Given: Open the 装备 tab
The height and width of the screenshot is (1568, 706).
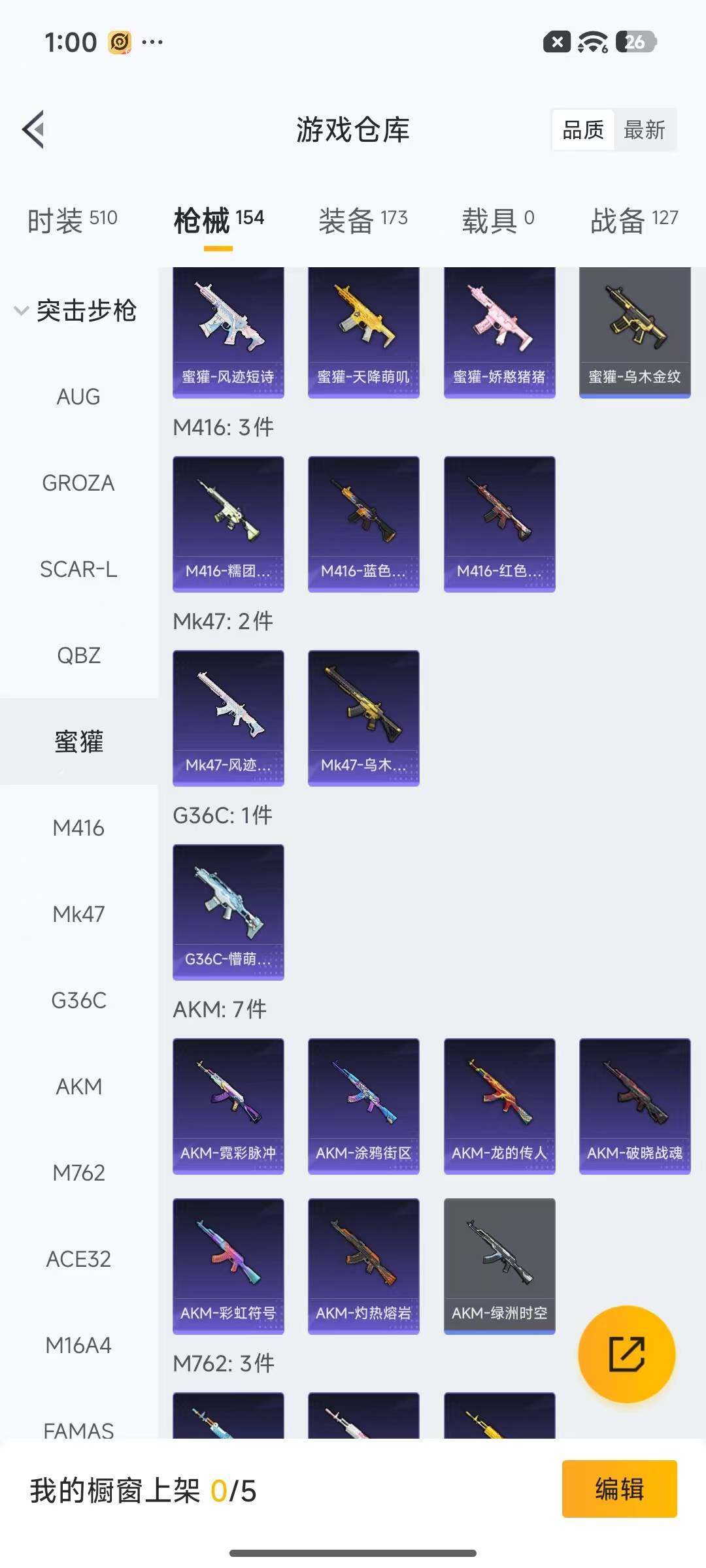Looking at the screenshot, I should [x=363, y=220].
